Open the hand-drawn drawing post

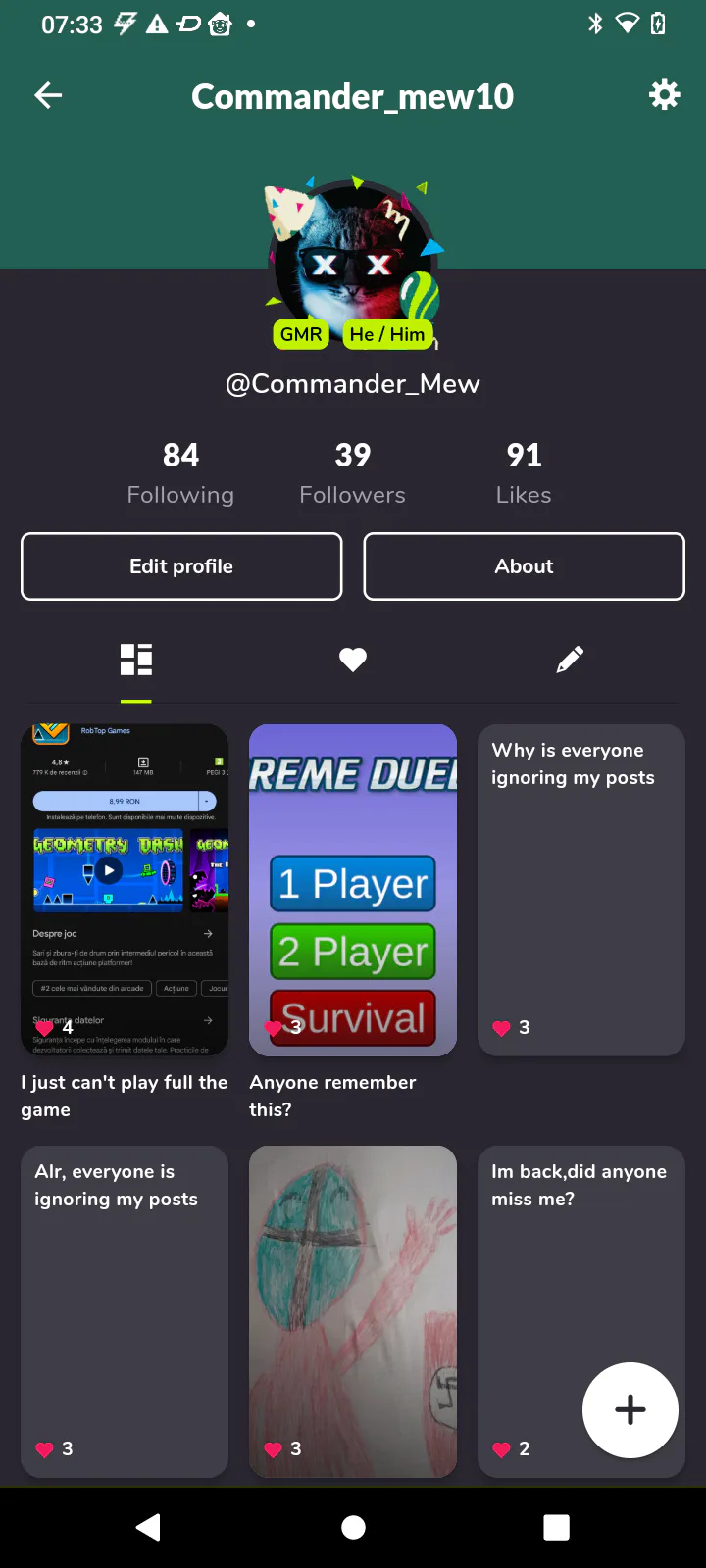[353, 1310]
